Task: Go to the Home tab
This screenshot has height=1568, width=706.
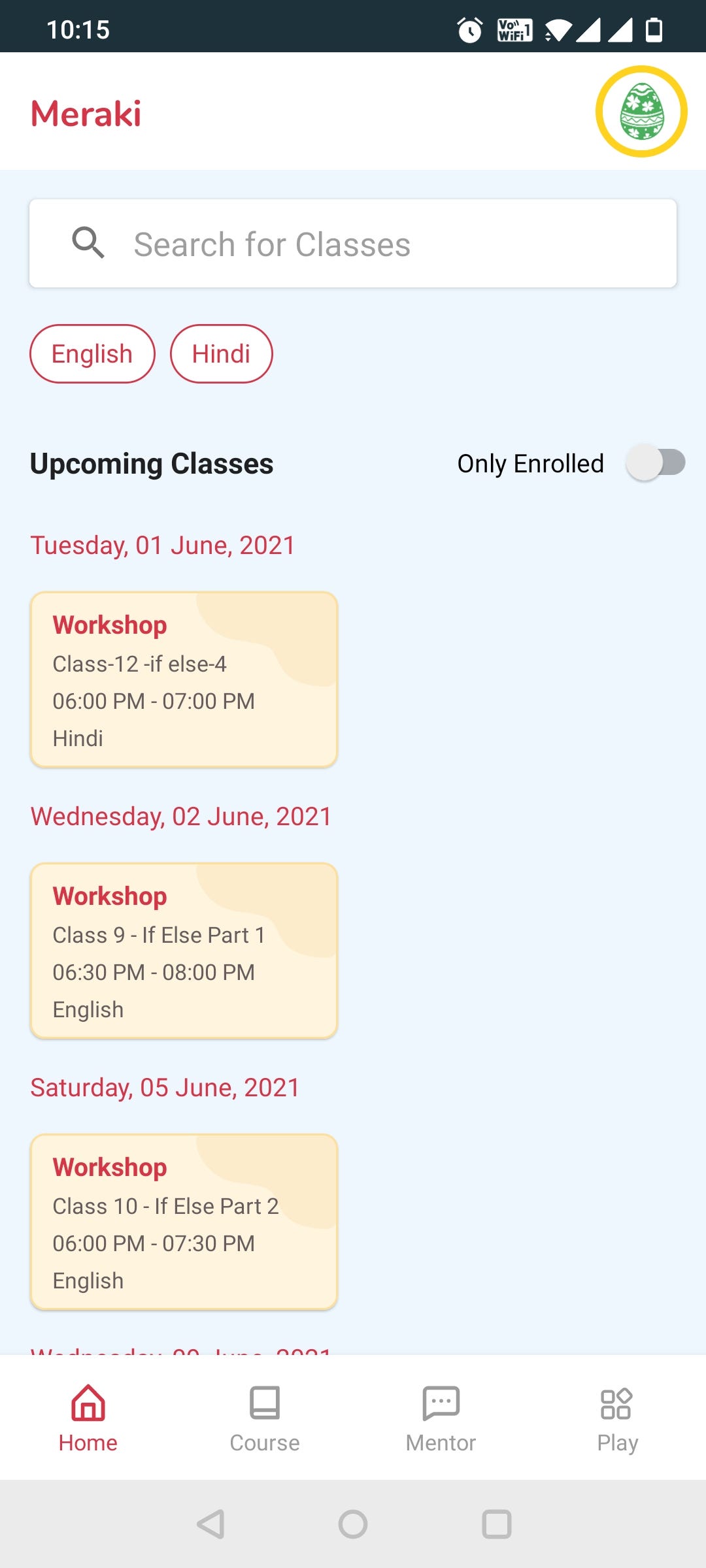Action: point(88,1416)
